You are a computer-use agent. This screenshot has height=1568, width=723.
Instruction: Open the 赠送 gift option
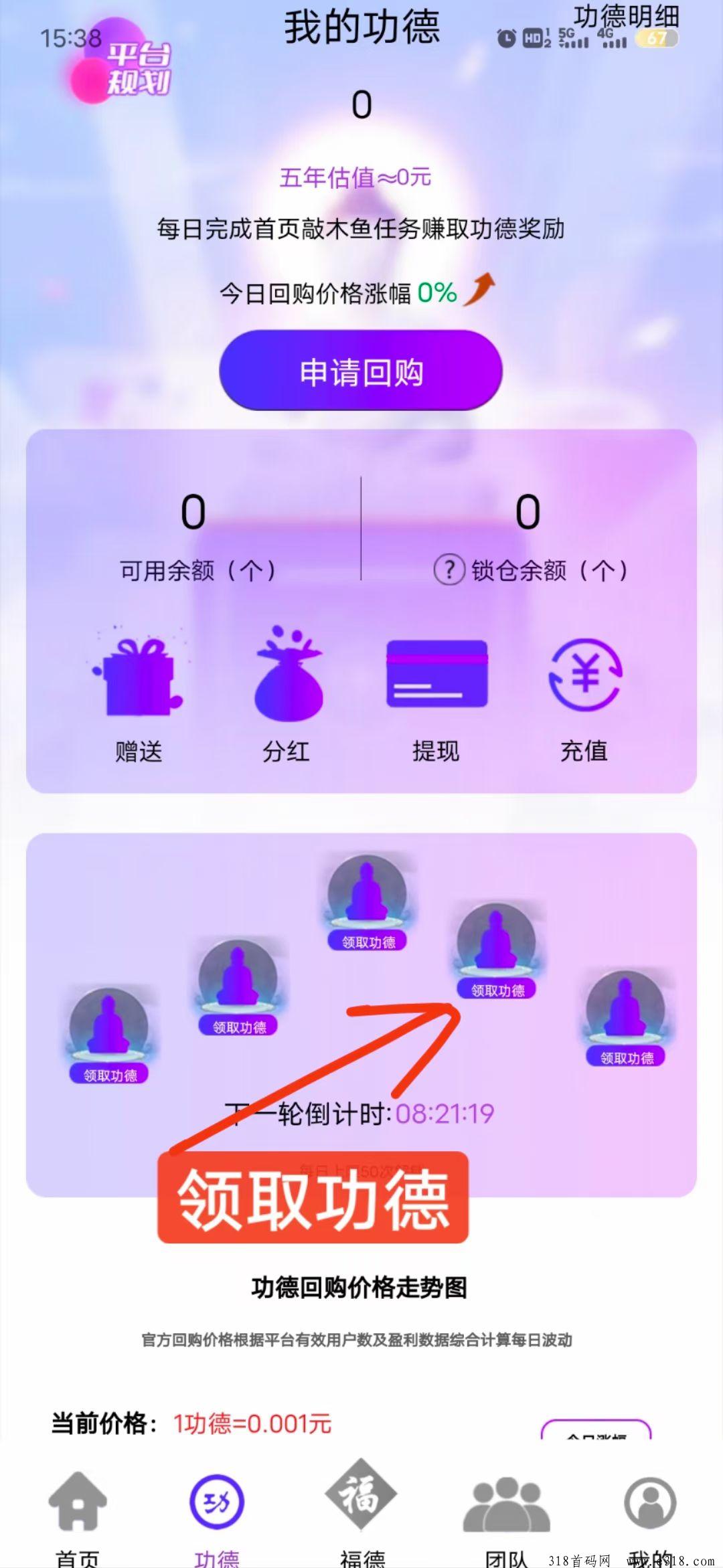(139, 695)
